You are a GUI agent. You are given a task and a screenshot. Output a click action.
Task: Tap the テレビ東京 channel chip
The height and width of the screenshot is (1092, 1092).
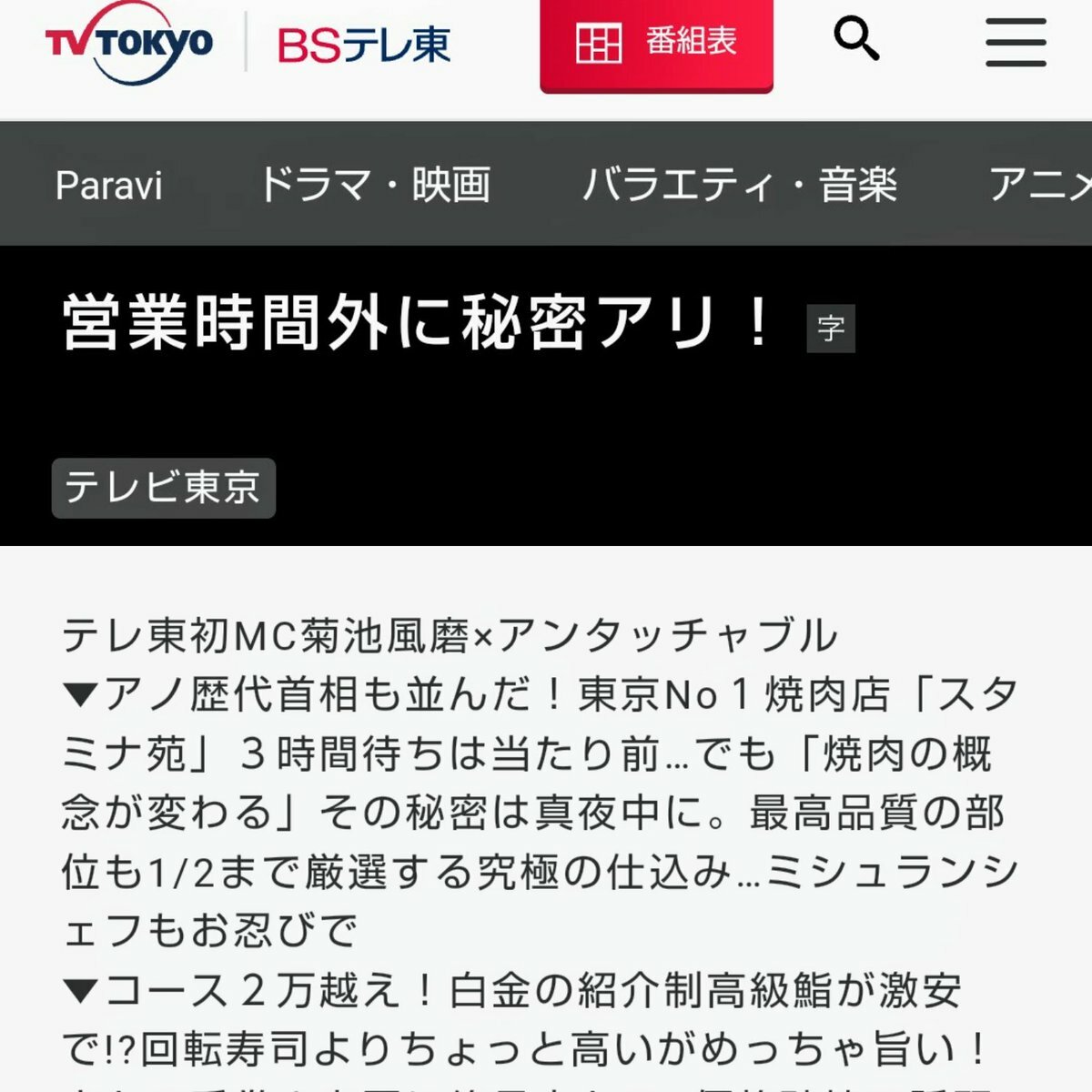pyautogui.click(x=164, y=488)
